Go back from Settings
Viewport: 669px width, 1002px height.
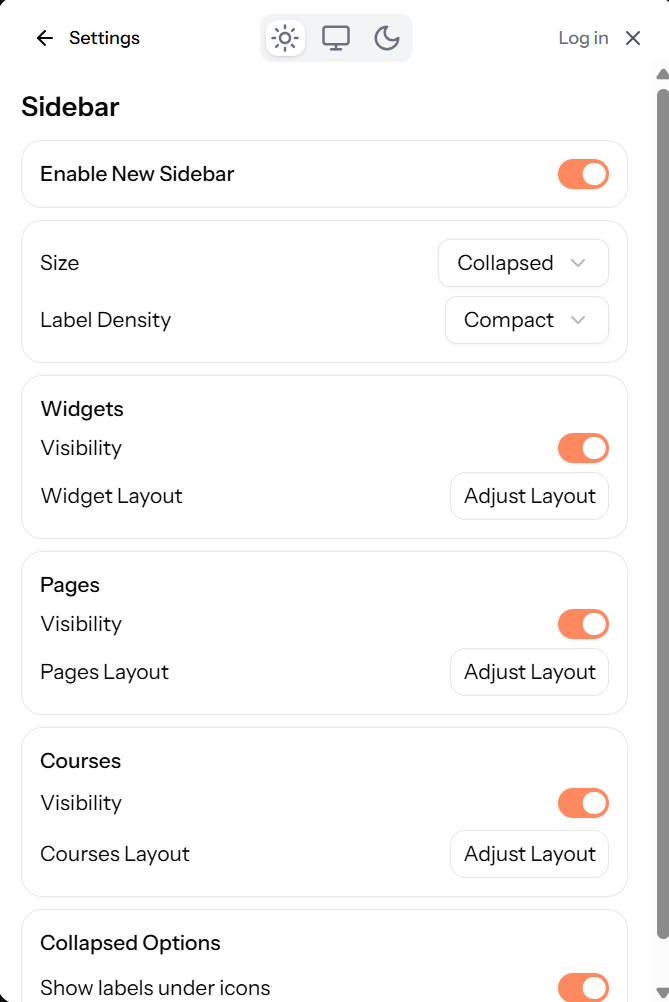44,38
